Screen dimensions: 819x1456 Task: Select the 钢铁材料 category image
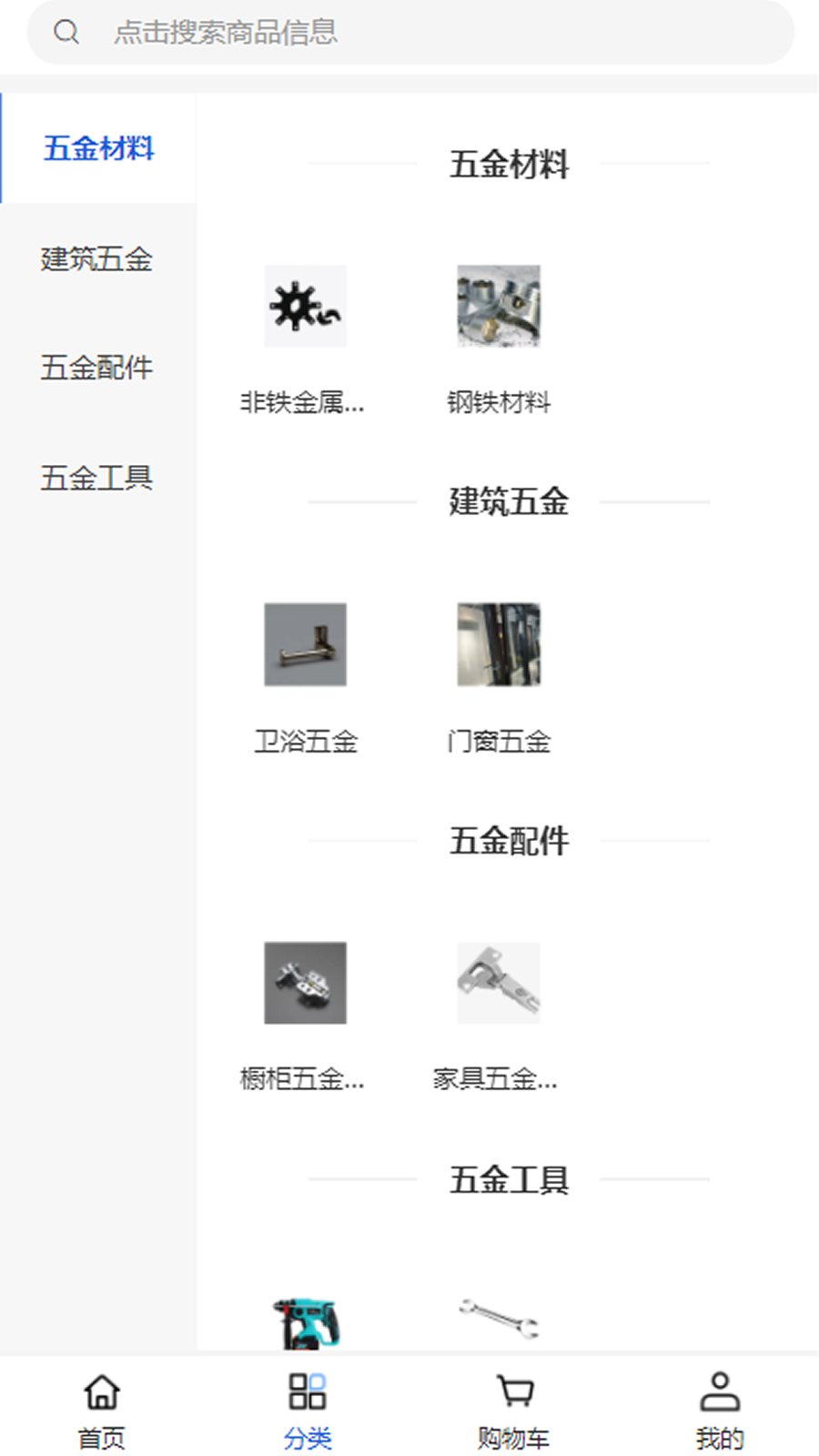tap(500, 307)
